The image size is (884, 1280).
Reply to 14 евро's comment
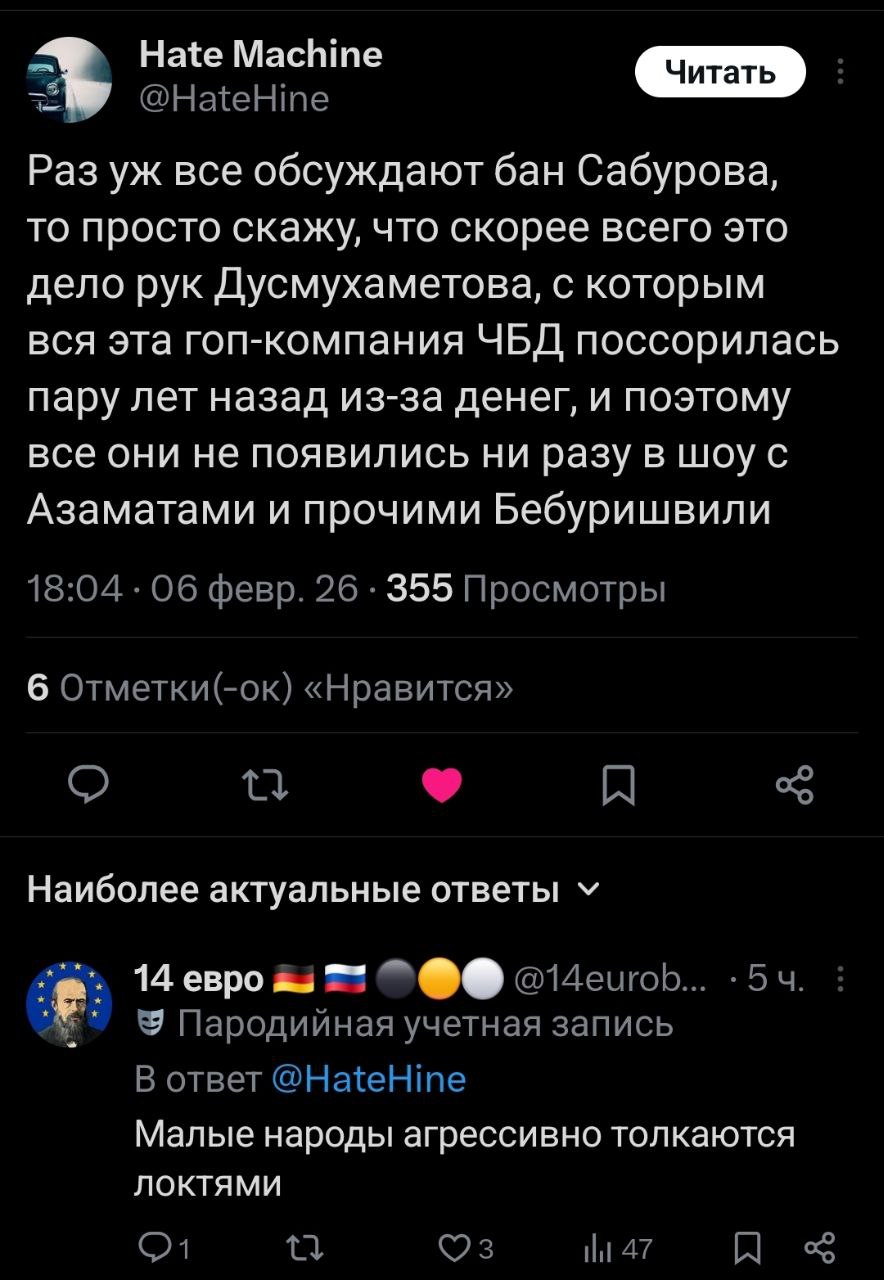tap(157, 1247)
